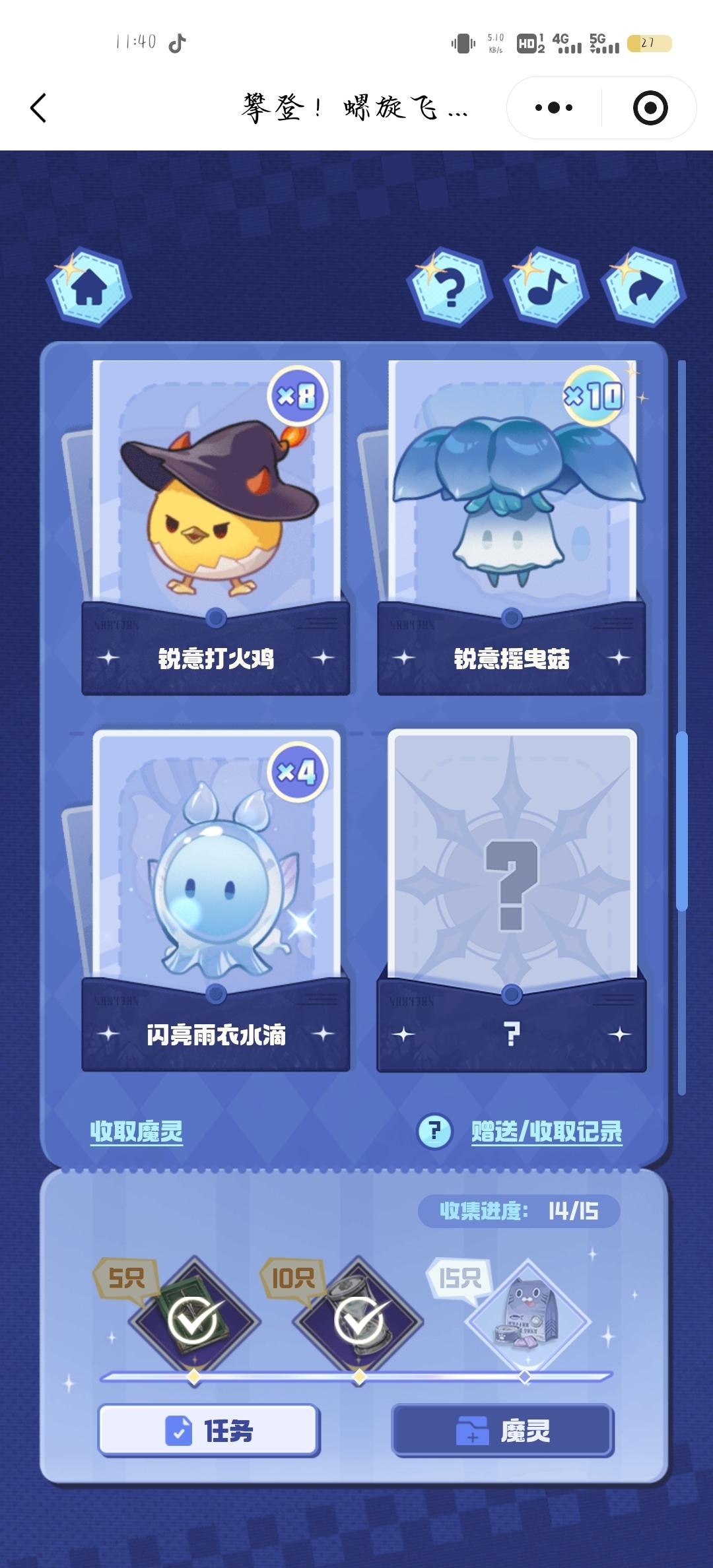Open the 任务 button
Image resolution: width=713 pixels, height=1568 pixels.
(209, 1431)
